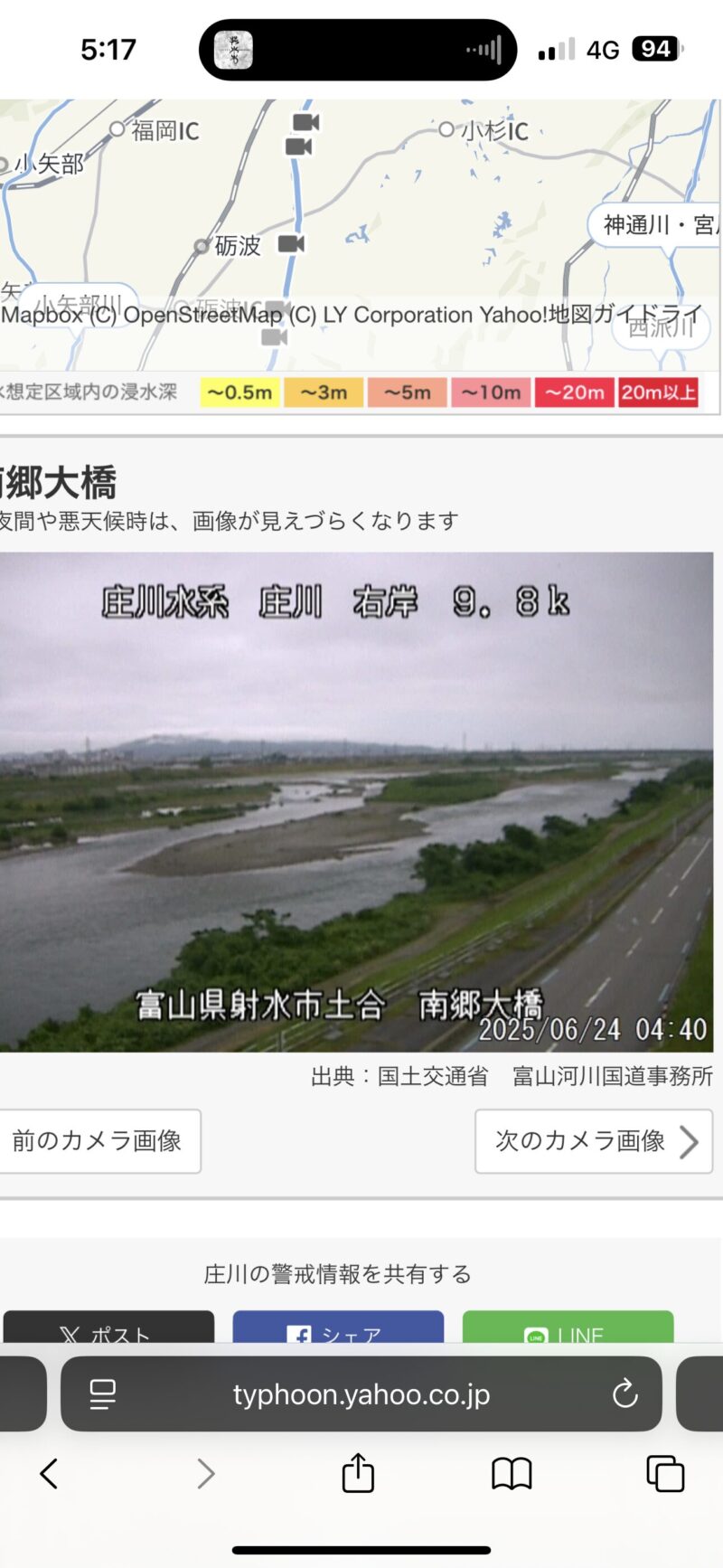Open the Safari share sheet
The image size is (723, 1568).
tap(358, 1473)
